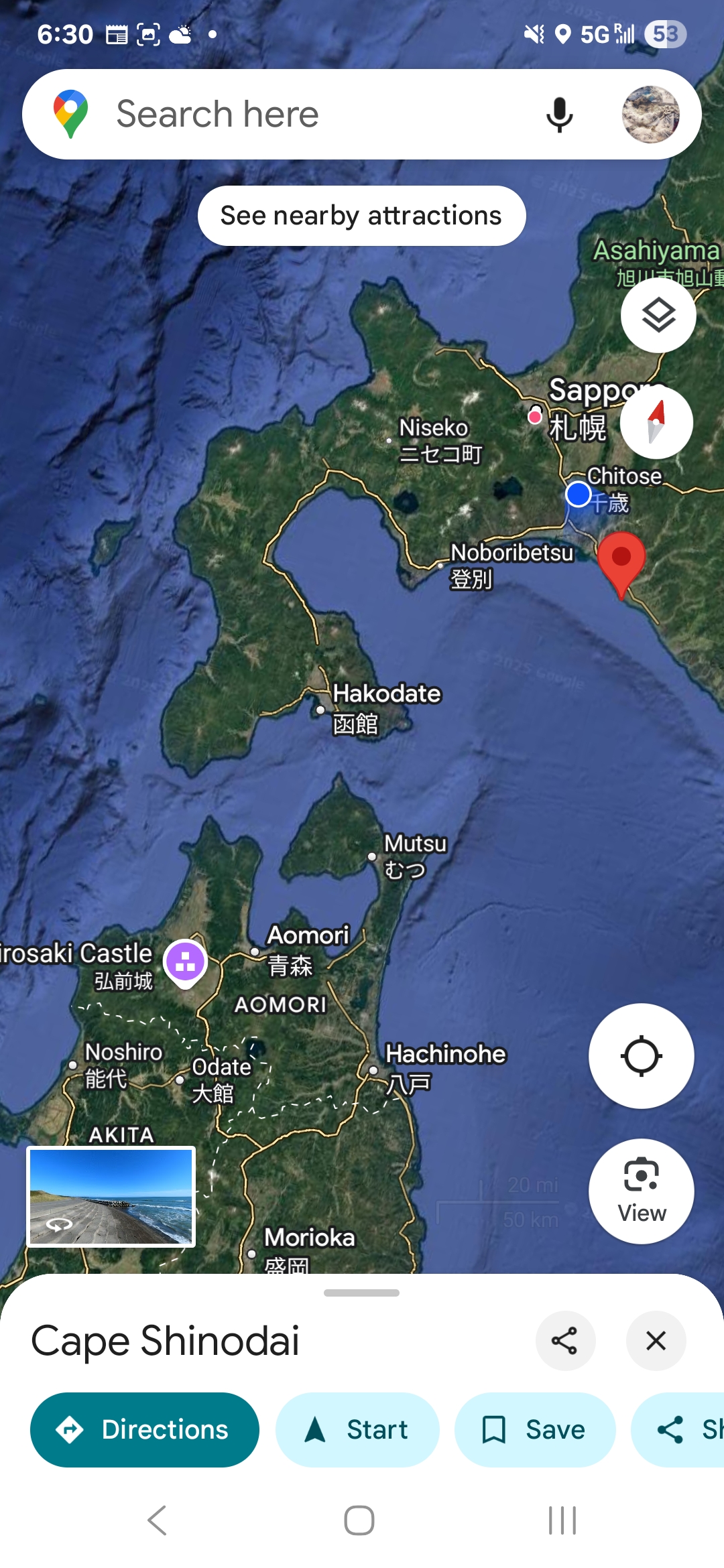Viewport: 724px width, 1568px height.
Task: Open the Hirosaki Castle purple marker
Action: 186,962
